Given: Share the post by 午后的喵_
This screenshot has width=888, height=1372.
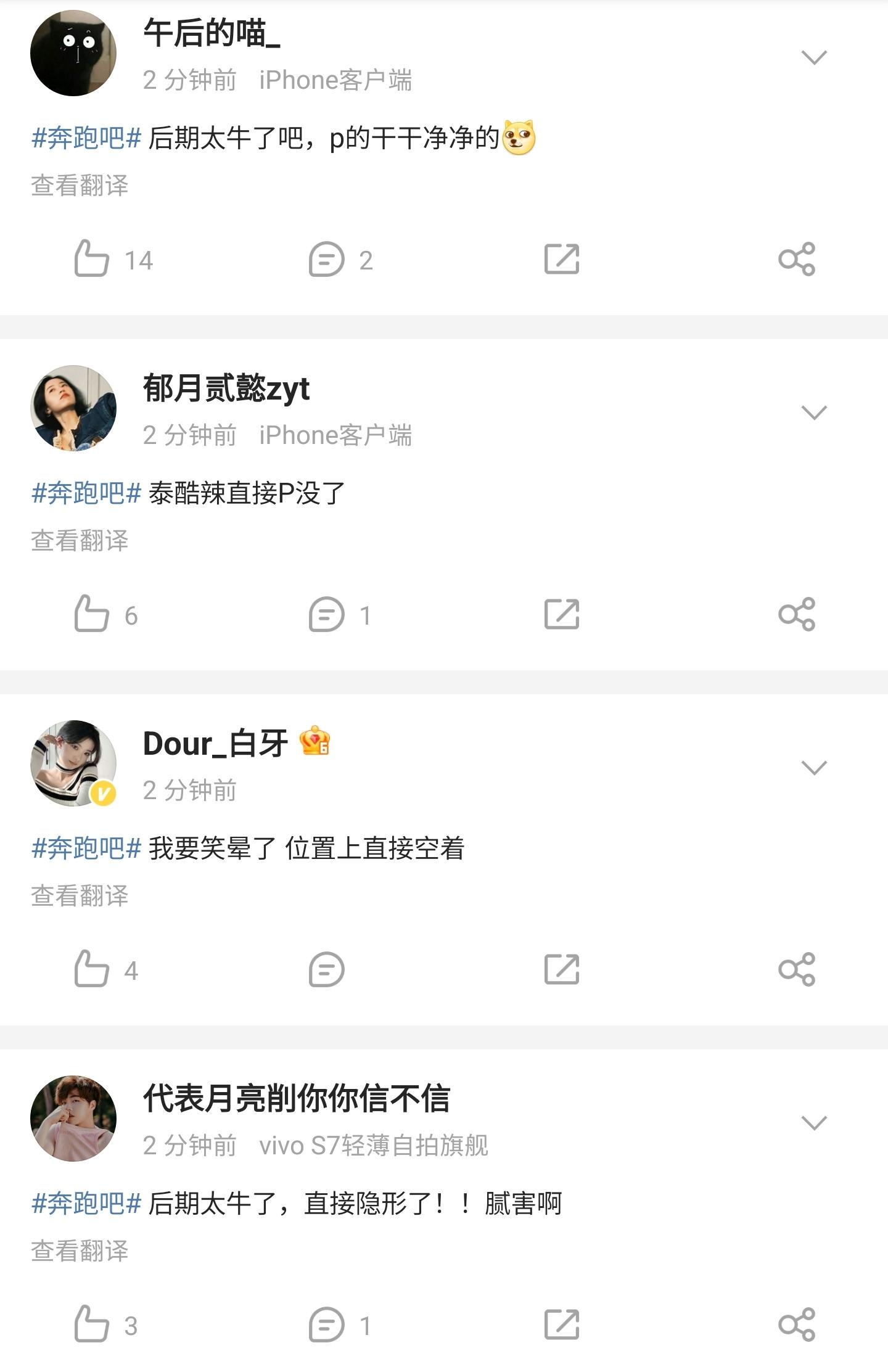Looking at the screenshot, I should (x=796, y=259).
